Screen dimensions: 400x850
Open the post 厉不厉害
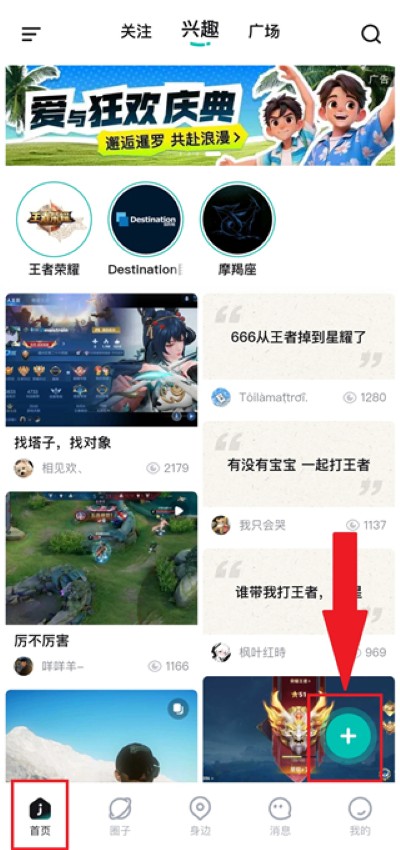pos(101,585)
